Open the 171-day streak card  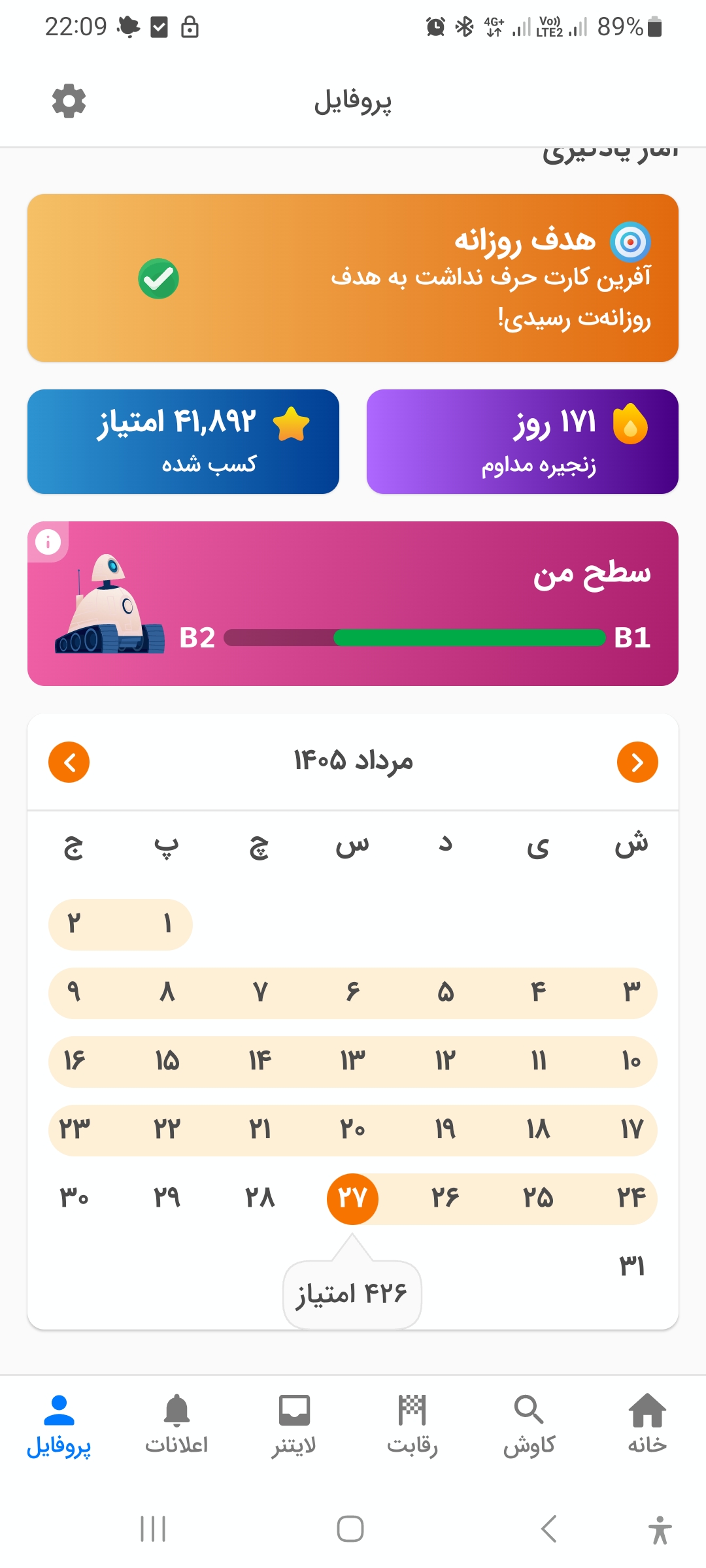[x=522, y=442]
